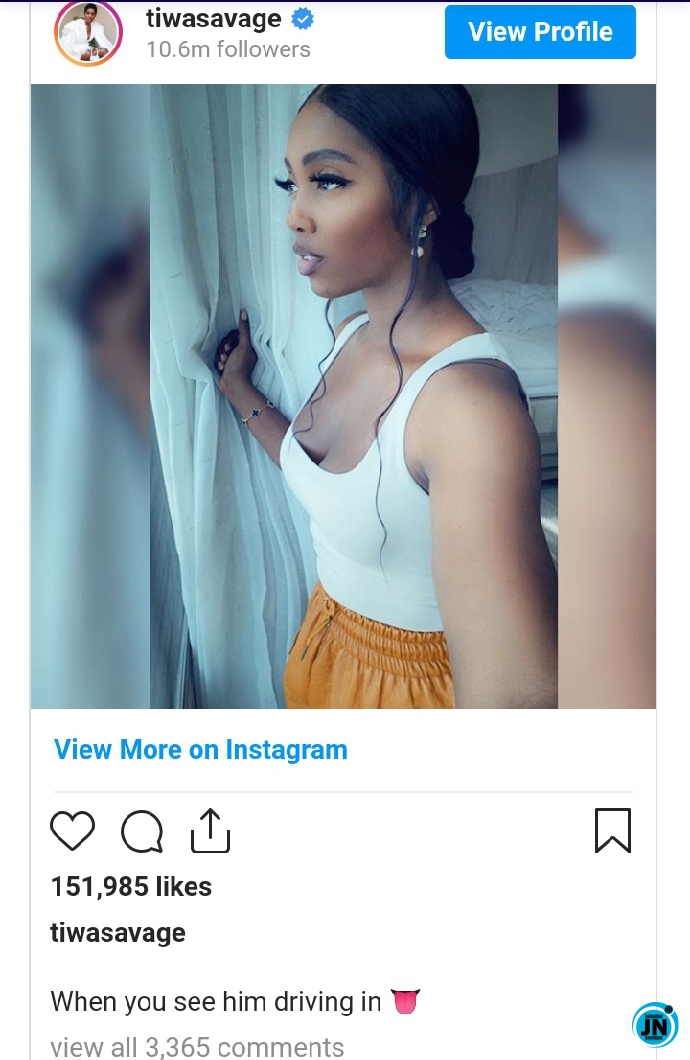Open the embedded post photo

pos(343,396)
